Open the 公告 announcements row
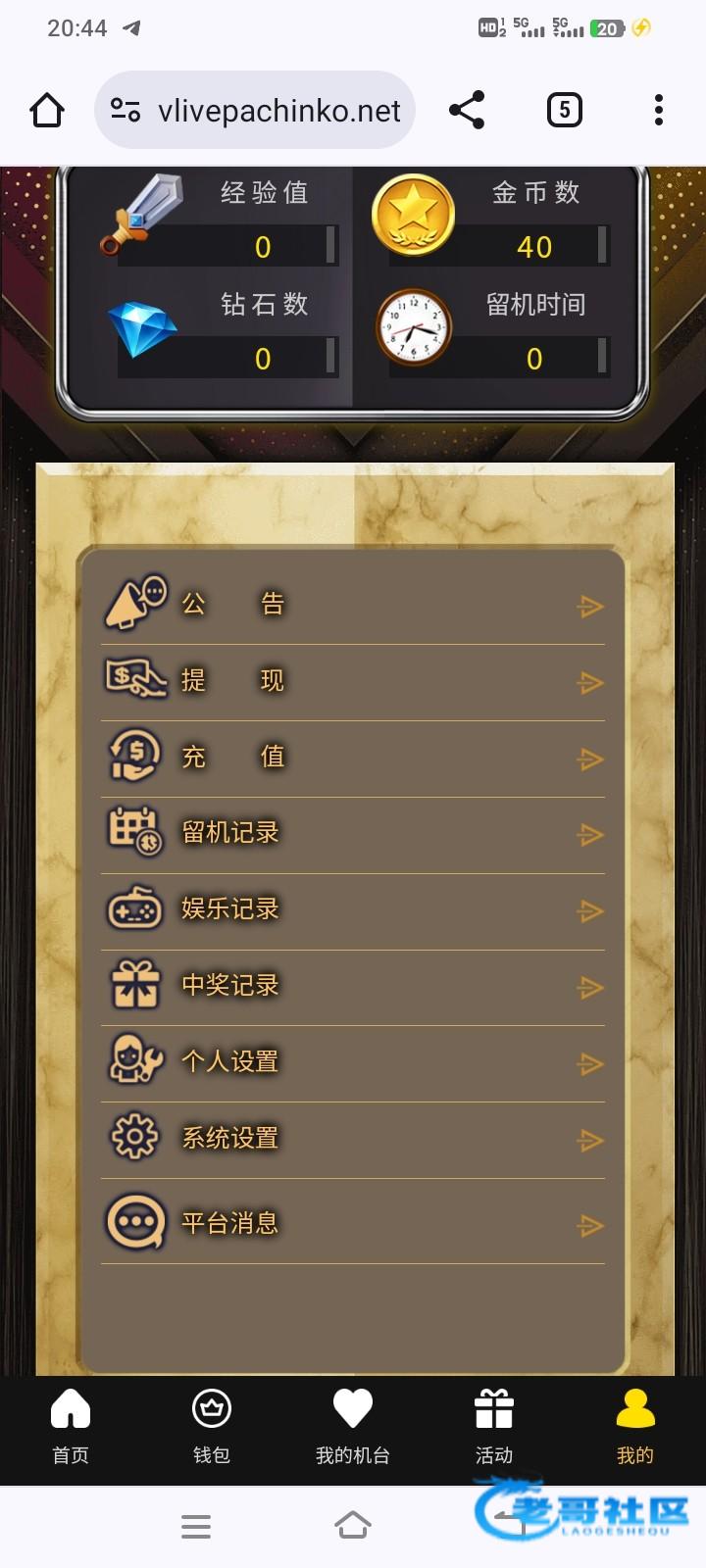 tap(353, 606)
